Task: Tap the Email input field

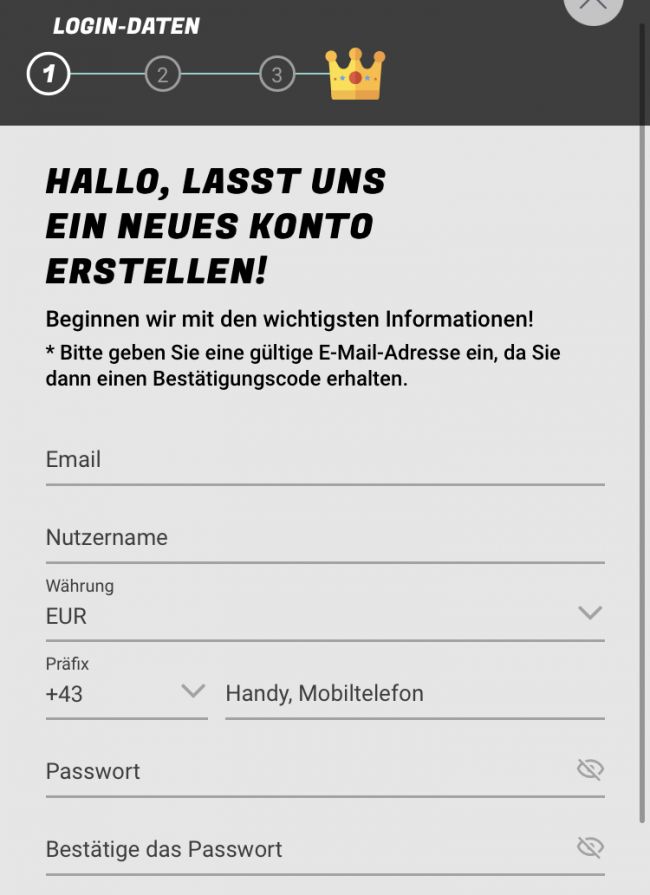Action: click(324, 460)
